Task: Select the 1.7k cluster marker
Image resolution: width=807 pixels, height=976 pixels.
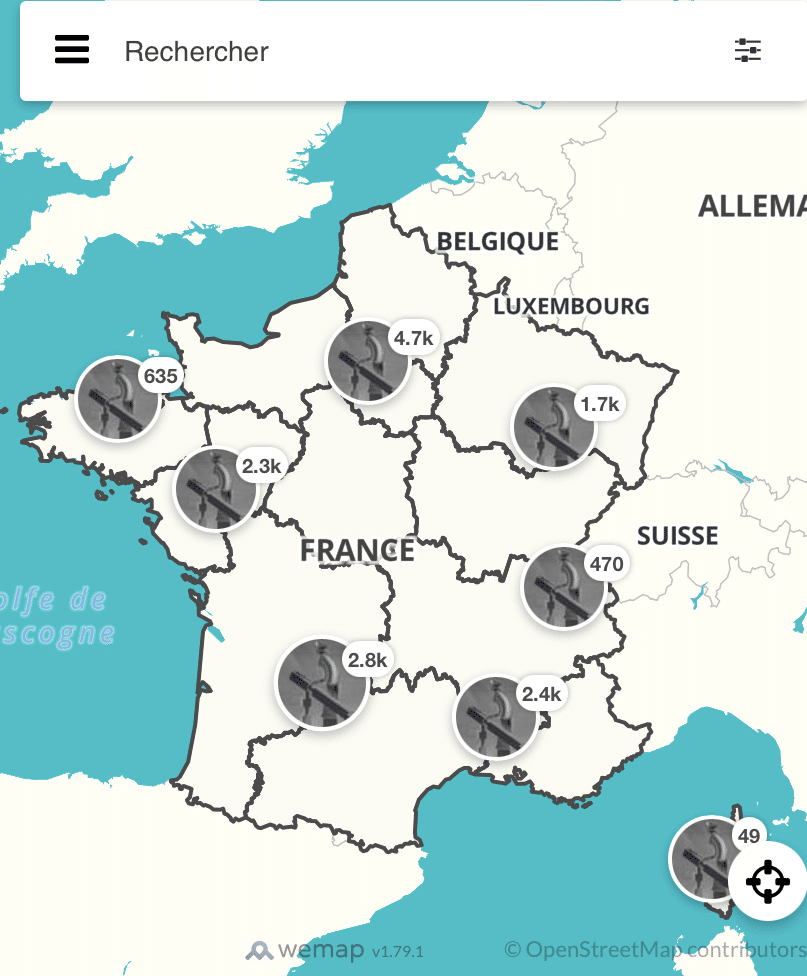Action: pyautogui.click(x=555, y=427)
